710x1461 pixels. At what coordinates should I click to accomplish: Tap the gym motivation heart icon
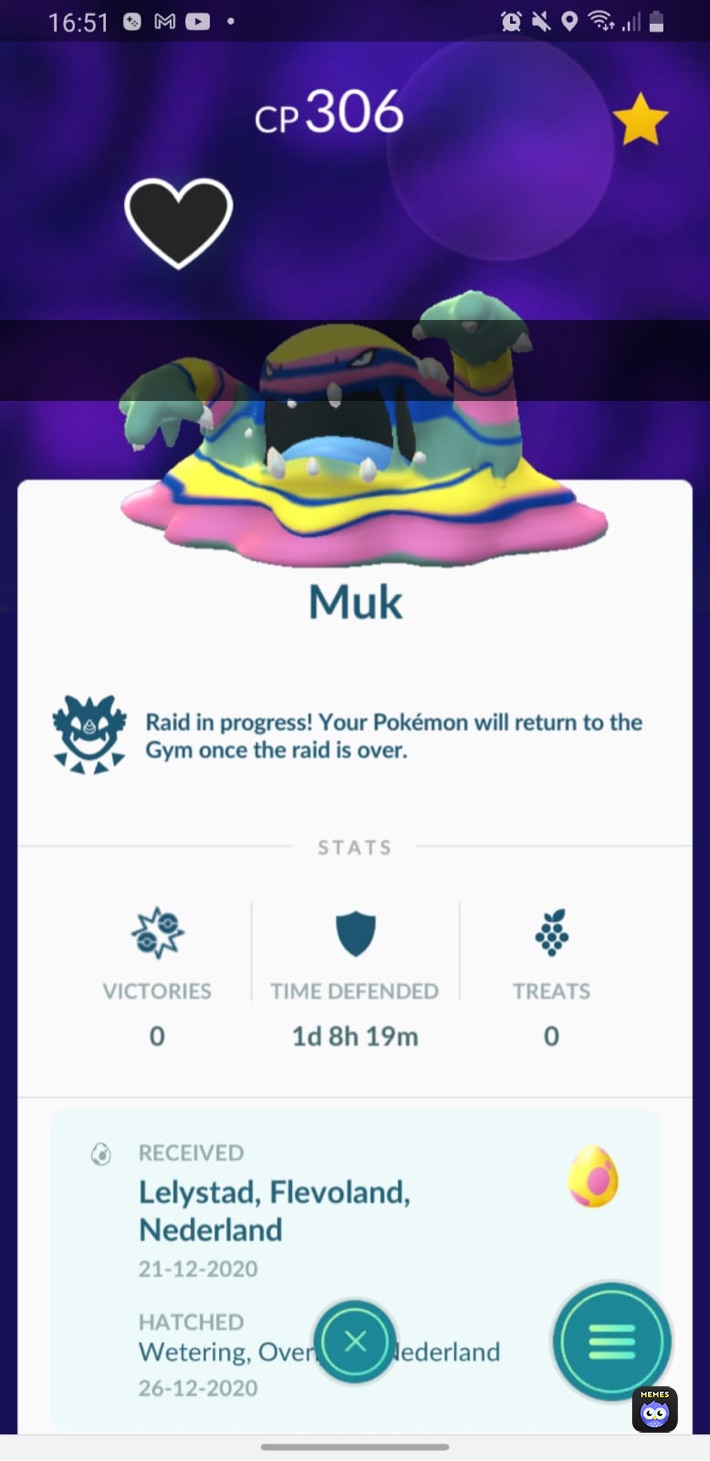tap(178, 222)
